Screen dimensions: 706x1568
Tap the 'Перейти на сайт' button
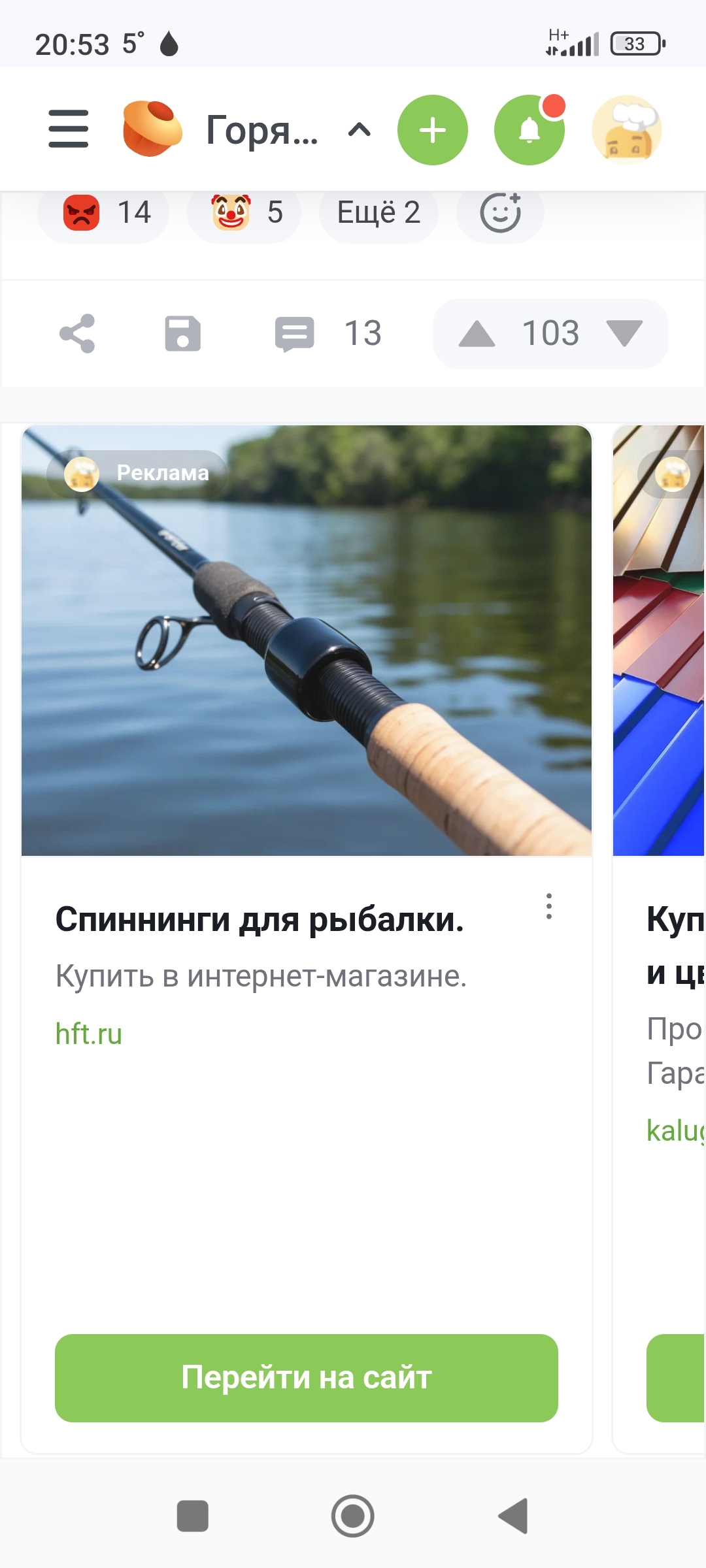tap(307, 1378)
